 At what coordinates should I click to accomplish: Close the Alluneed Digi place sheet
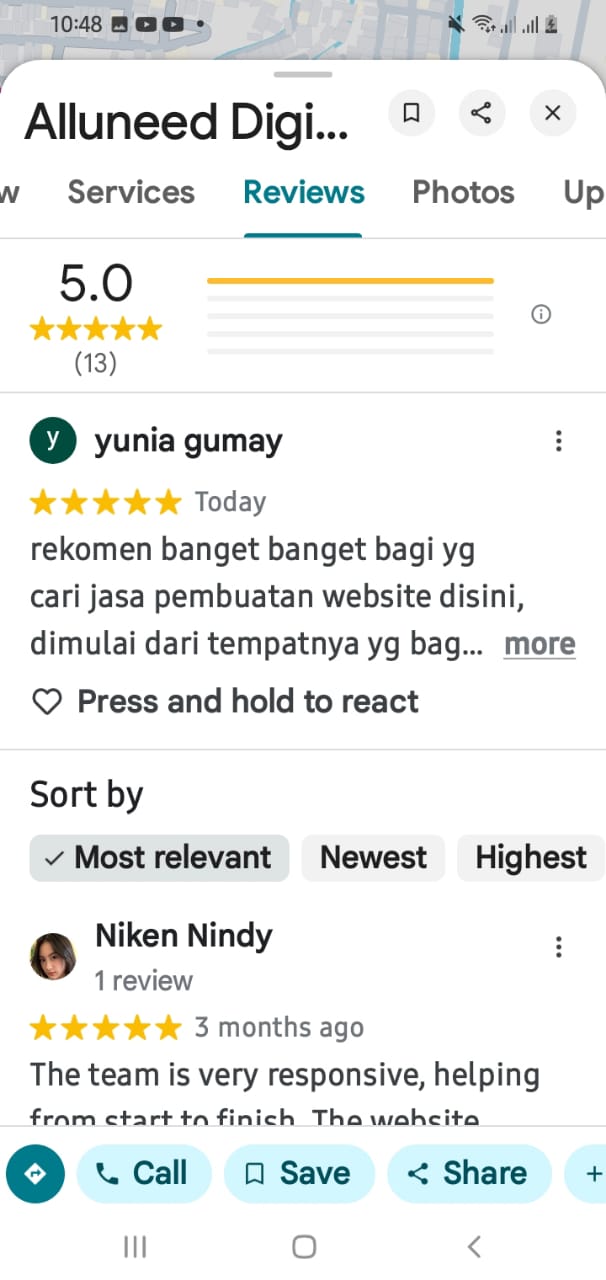click(552, 113)
